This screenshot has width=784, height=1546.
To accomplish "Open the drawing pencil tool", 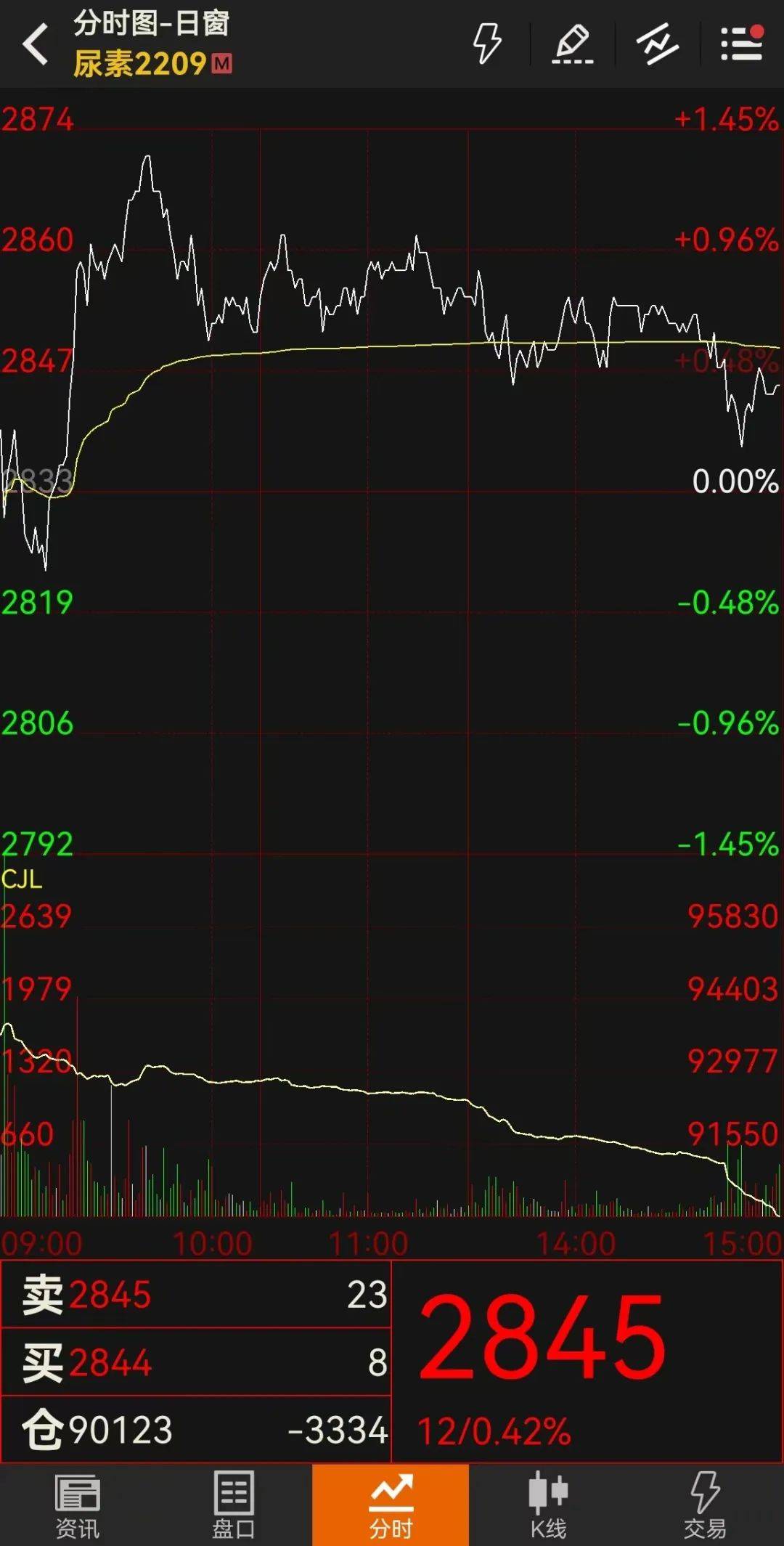I will pos(573,44).
